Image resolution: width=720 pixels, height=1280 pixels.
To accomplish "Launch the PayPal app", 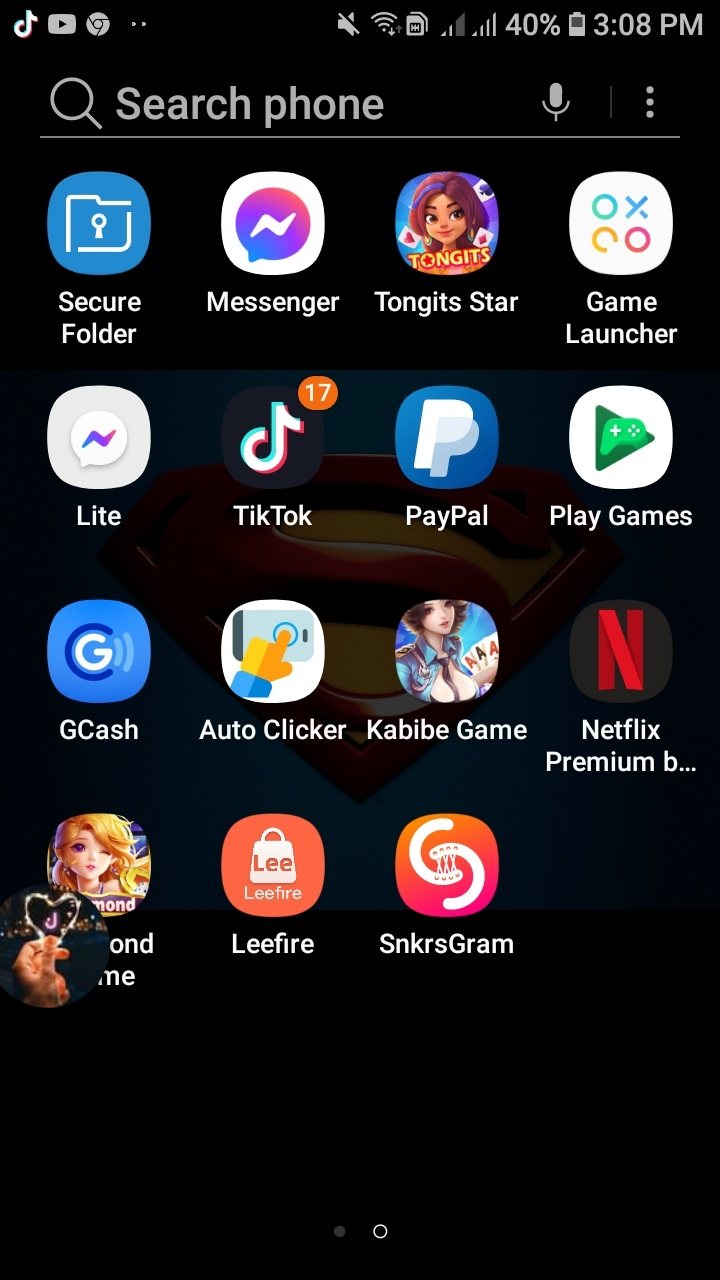I will [x=447, y=437].
